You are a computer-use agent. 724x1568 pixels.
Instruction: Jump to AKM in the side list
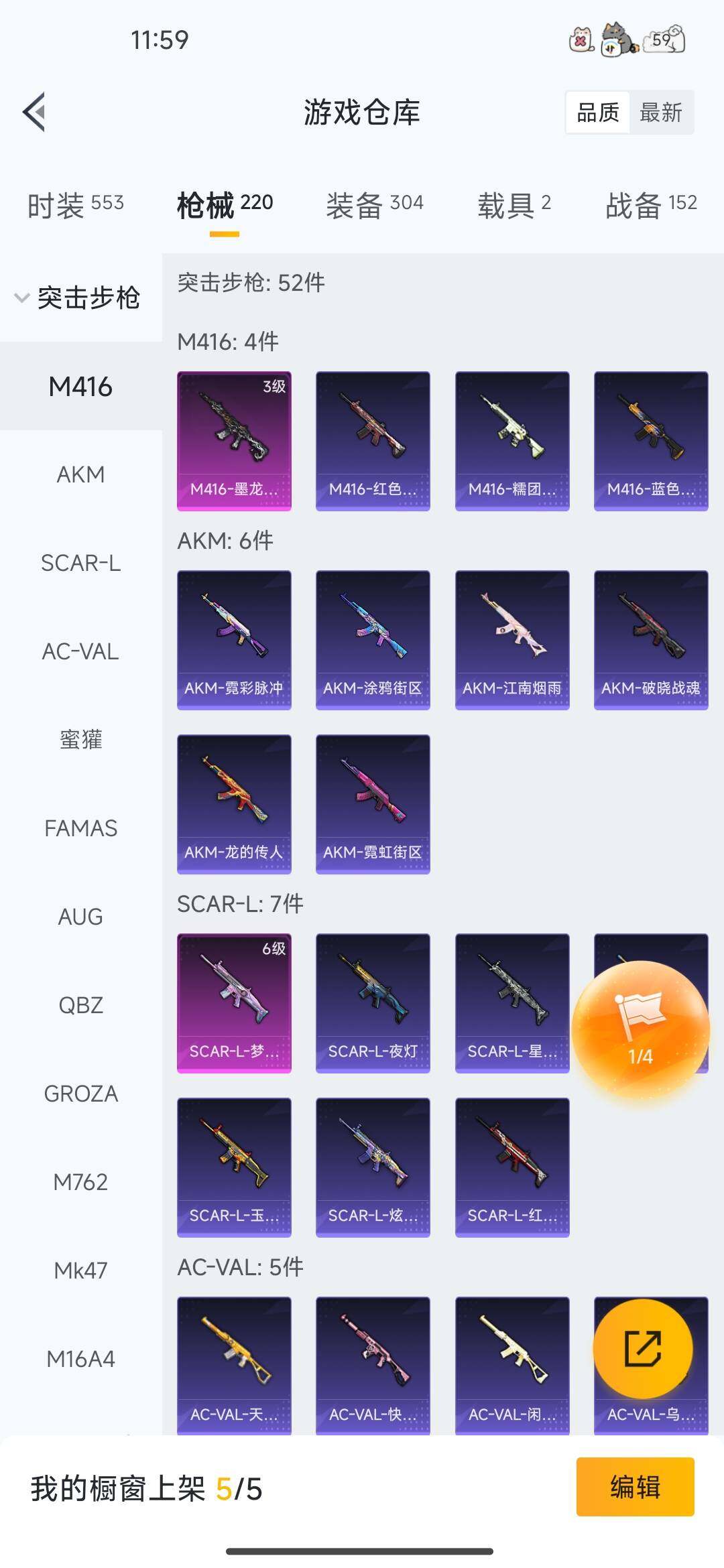tap(80, 474)
